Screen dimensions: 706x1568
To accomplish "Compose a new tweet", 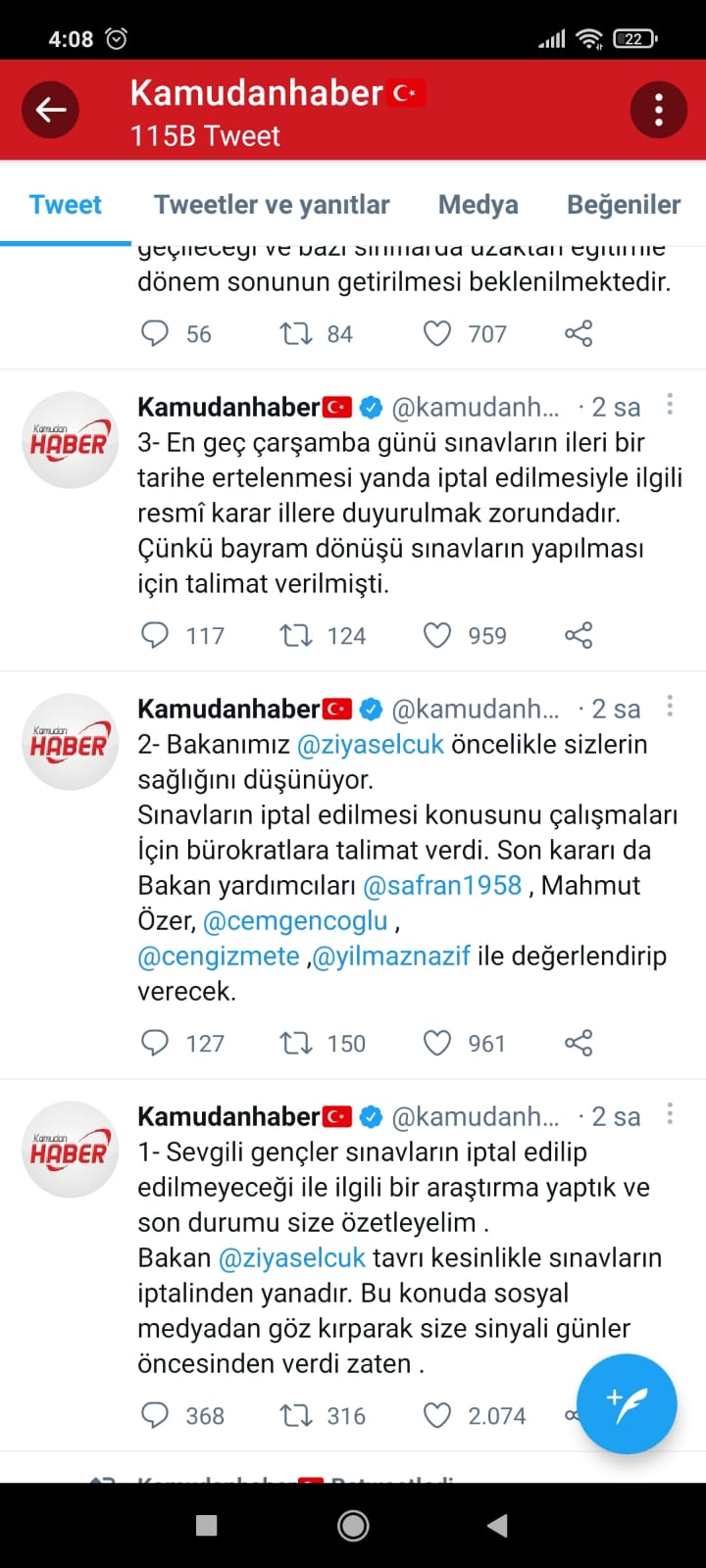I will pos(627,1403).
